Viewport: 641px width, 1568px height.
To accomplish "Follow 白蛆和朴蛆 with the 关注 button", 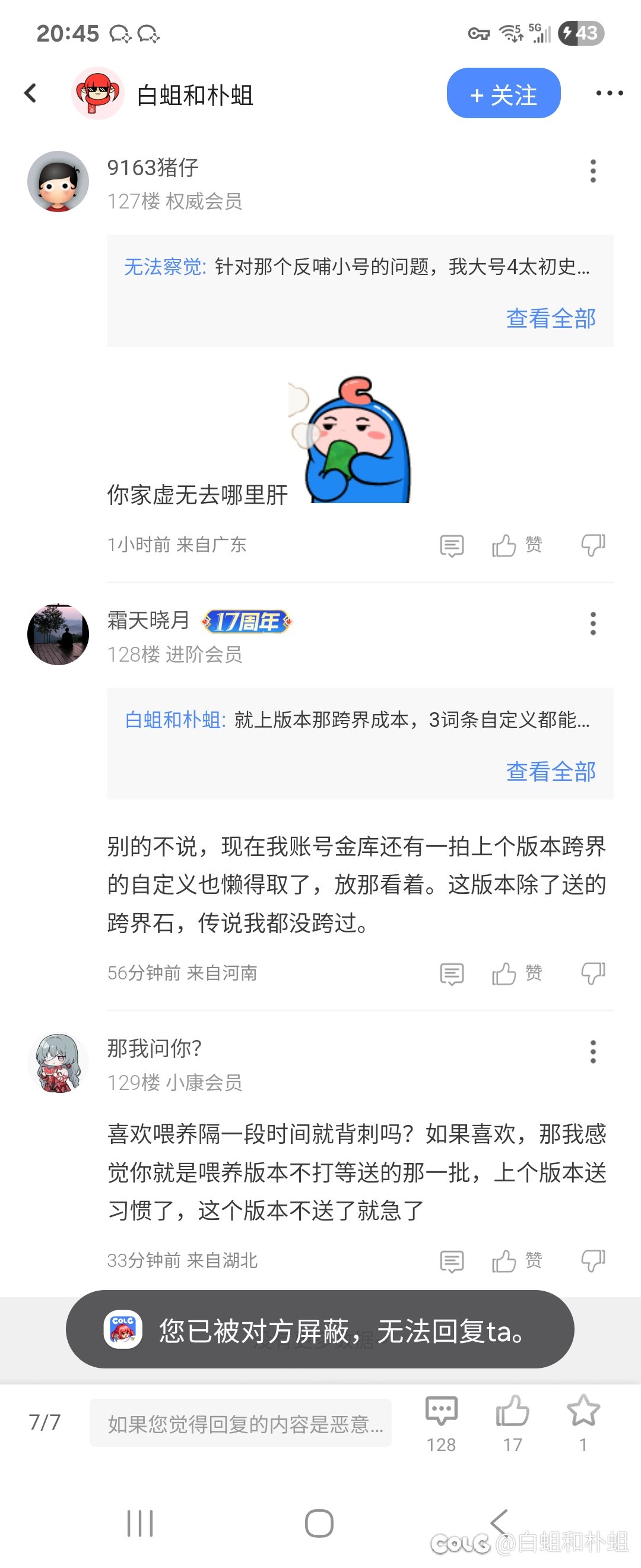I will tap(503, 93).
